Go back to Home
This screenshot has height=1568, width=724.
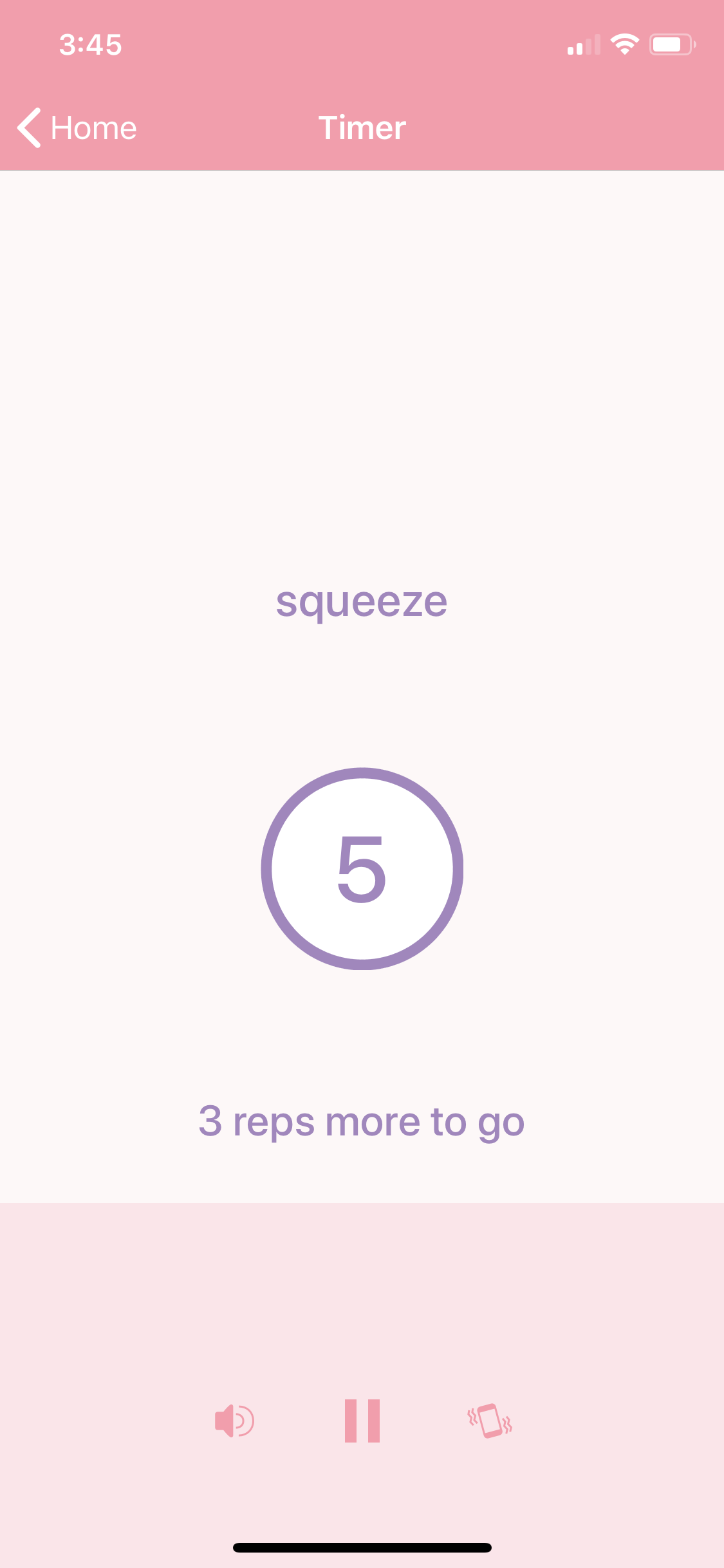click(x=77, y=127)
